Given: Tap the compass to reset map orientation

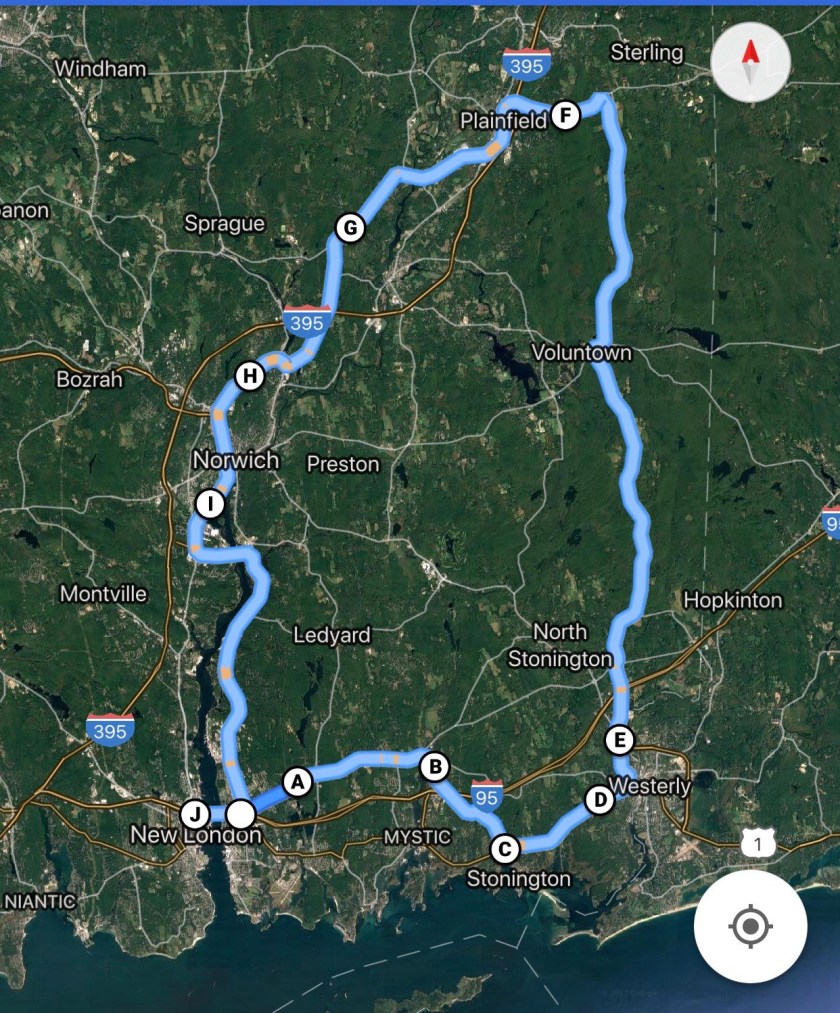Looking at the screenshot, I should click(x=750, y=64).
